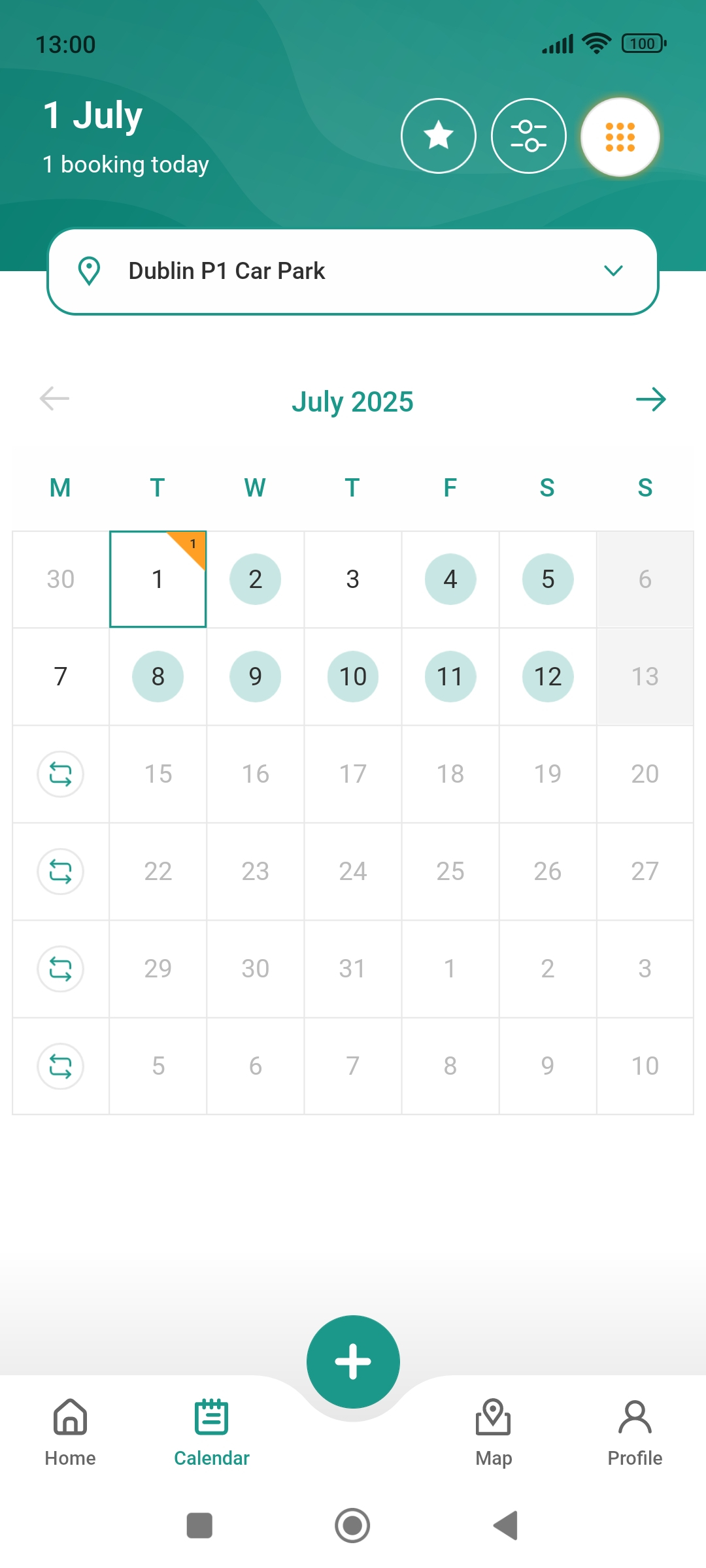Select 2 July on the calendar
The image size is (706, 1568).
pyautogui.click(x=255, y=579)
